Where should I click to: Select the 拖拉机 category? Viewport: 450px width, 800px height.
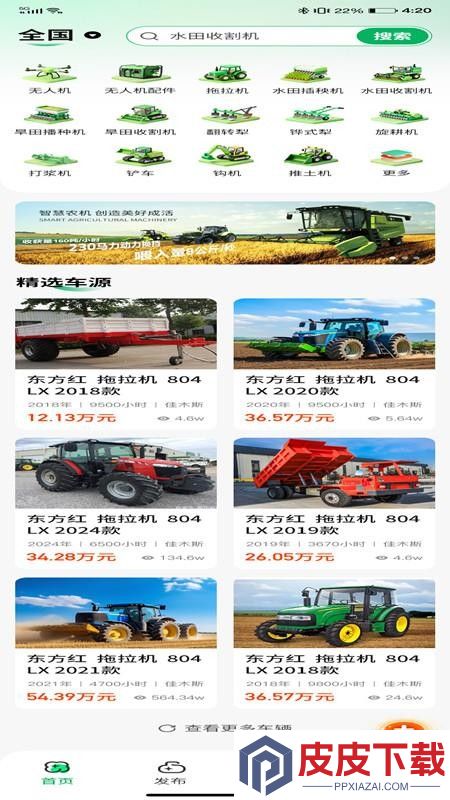click(x=227, y=79)
